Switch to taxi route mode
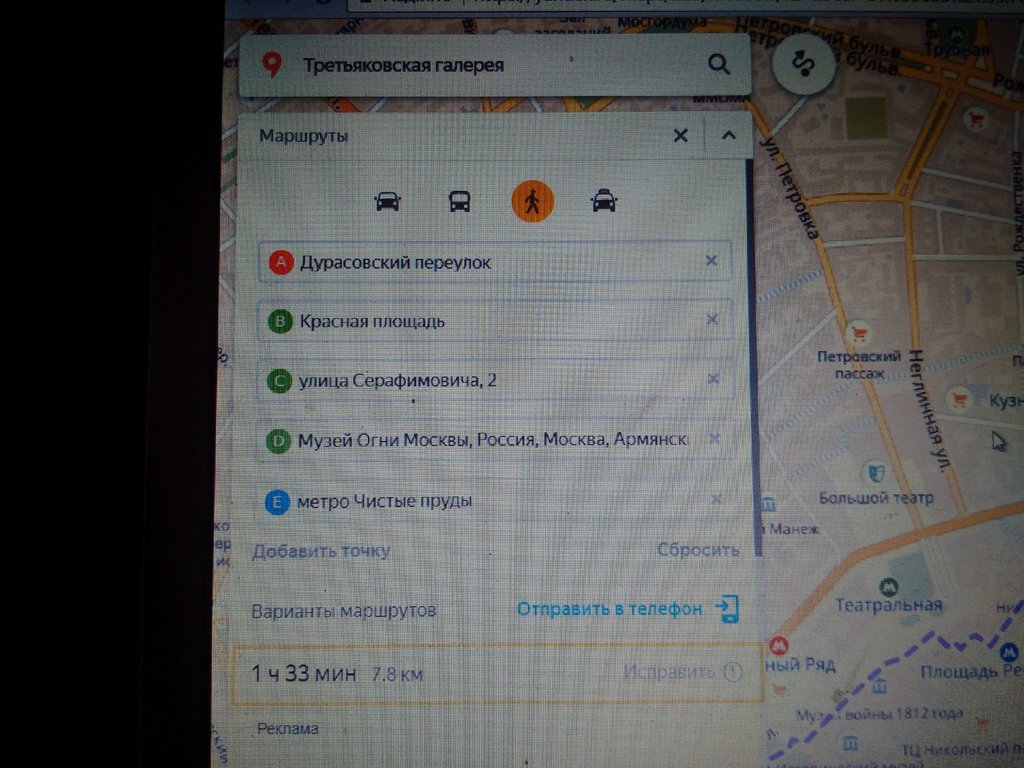The height and width of the screenshot is (768, 1024). tap(604, 202)
